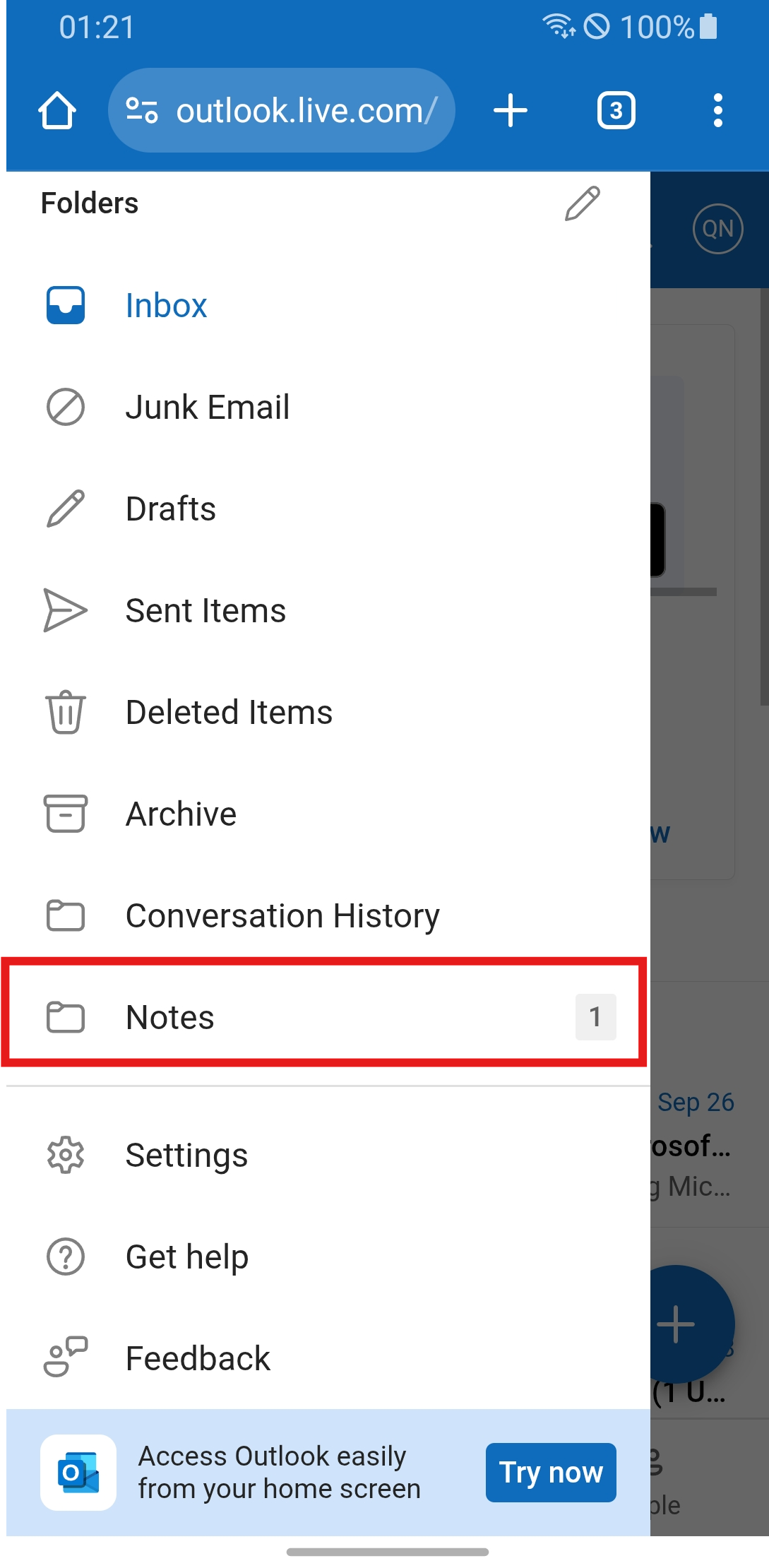This screenshot has height=1568, width=769.
Task: Open Conversation History folder
Action: tap(282, 916)
